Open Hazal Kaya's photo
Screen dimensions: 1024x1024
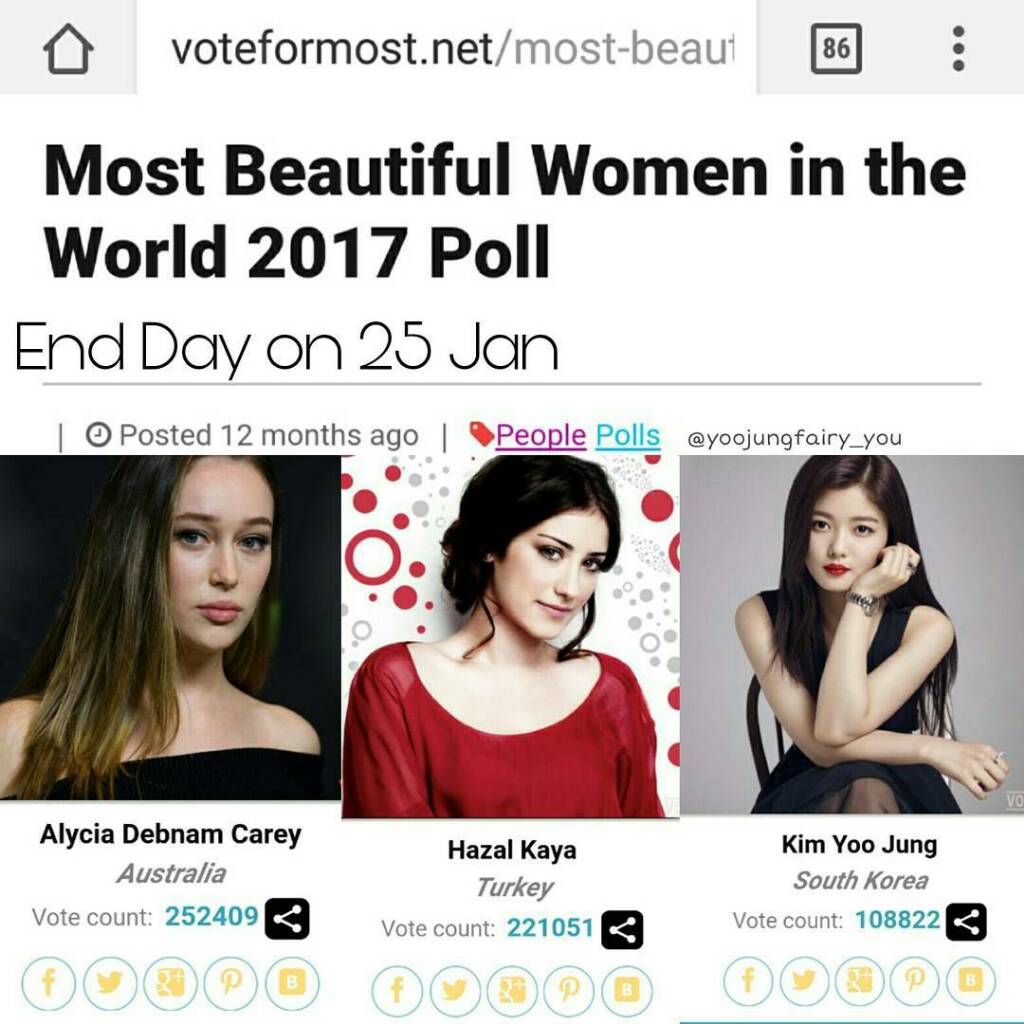(510, 635)
